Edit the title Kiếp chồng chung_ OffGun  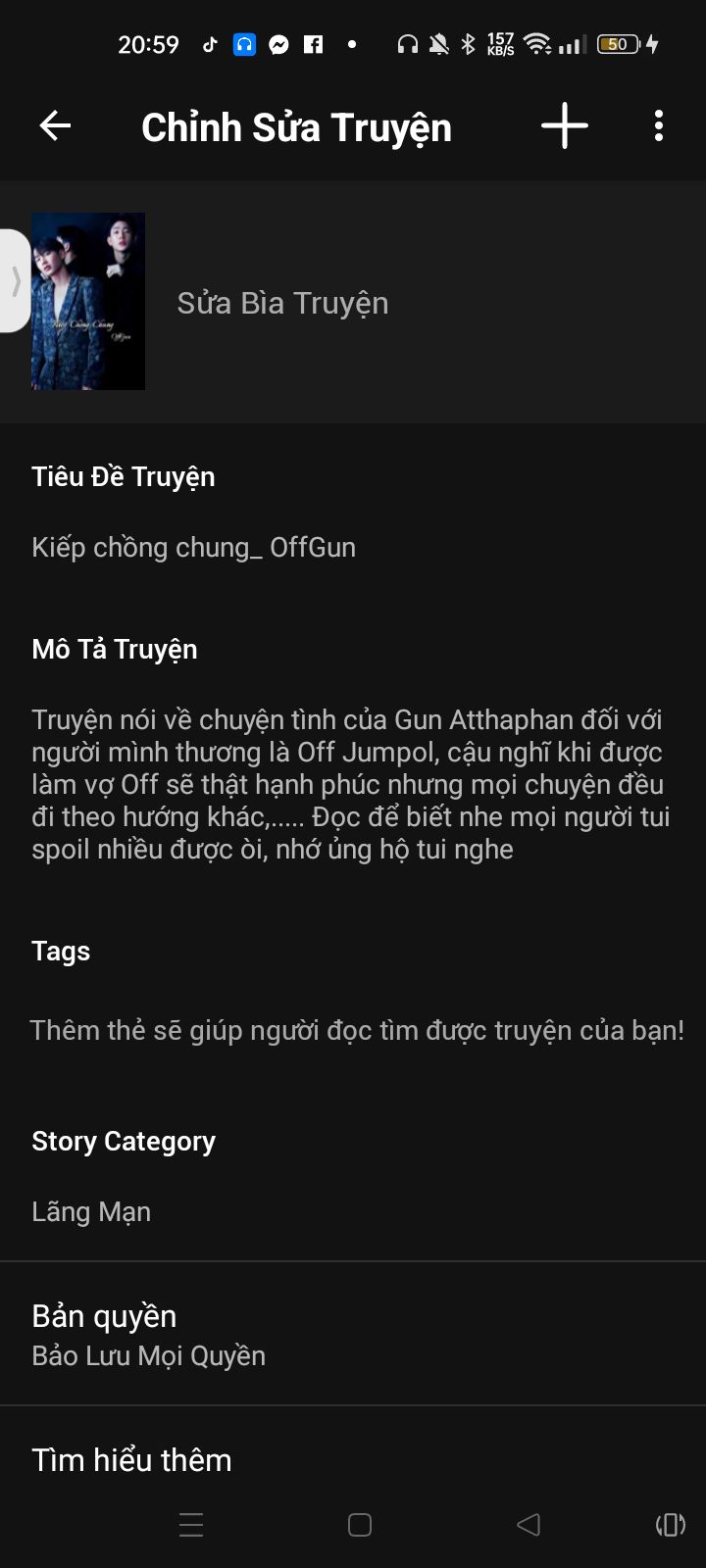pos(193,547)
